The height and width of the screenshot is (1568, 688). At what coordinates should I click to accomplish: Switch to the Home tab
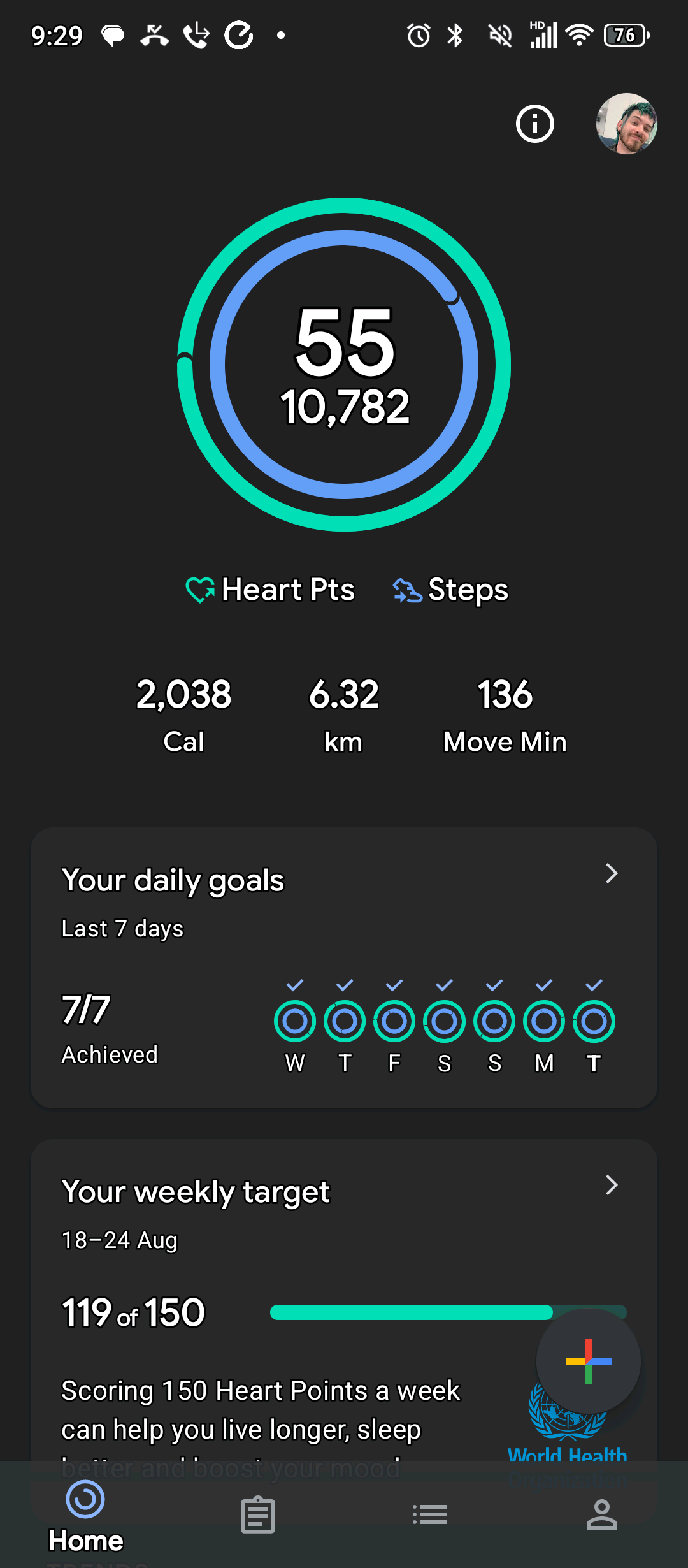click(86, 1516)
